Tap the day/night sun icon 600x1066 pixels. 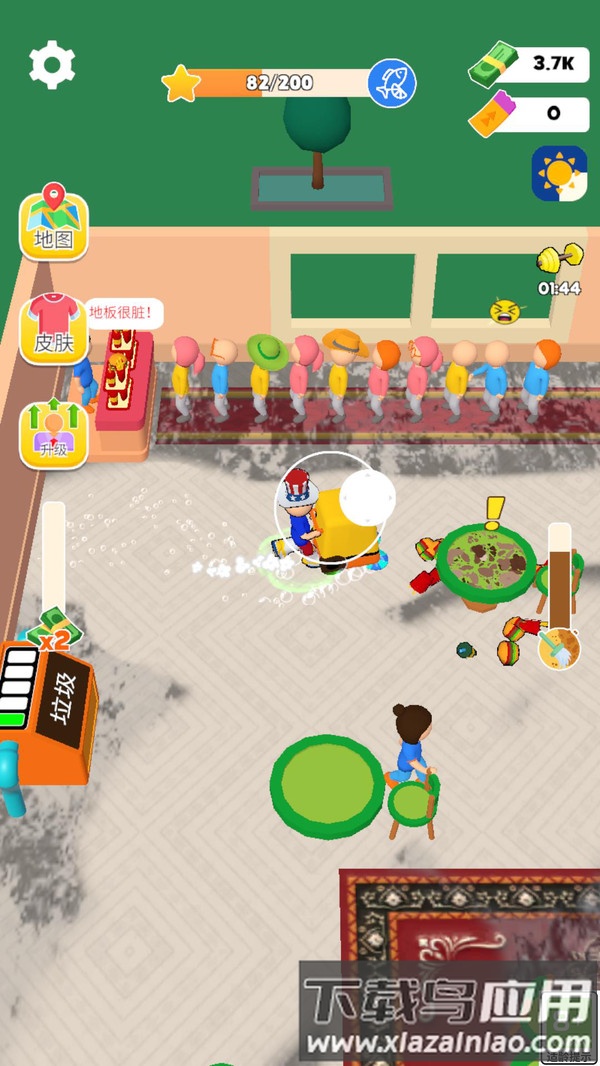(x=559, y=174)
